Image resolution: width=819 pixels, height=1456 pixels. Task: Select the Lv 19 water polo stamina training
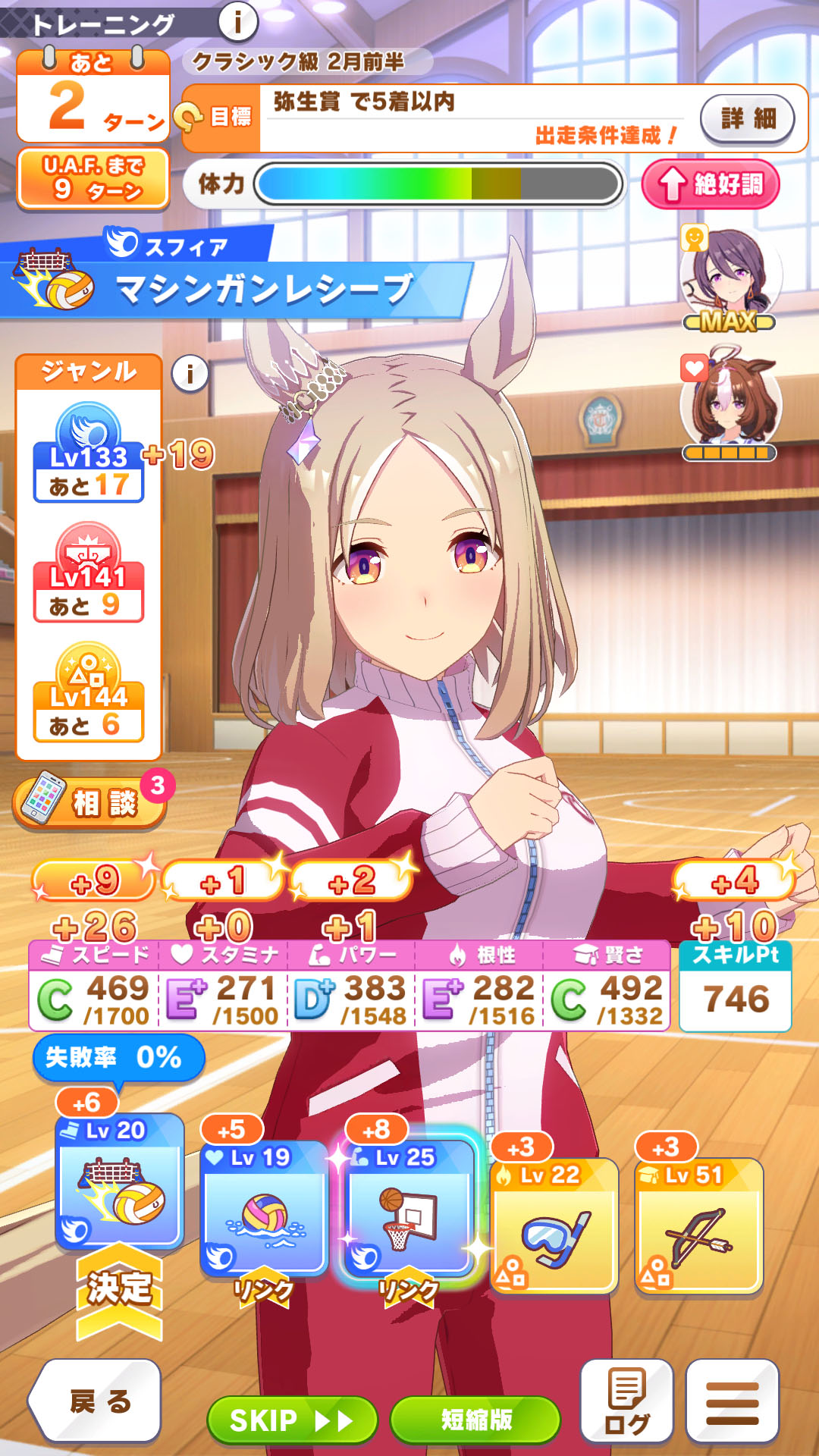pyautogui.click(x=263, y=1210)
